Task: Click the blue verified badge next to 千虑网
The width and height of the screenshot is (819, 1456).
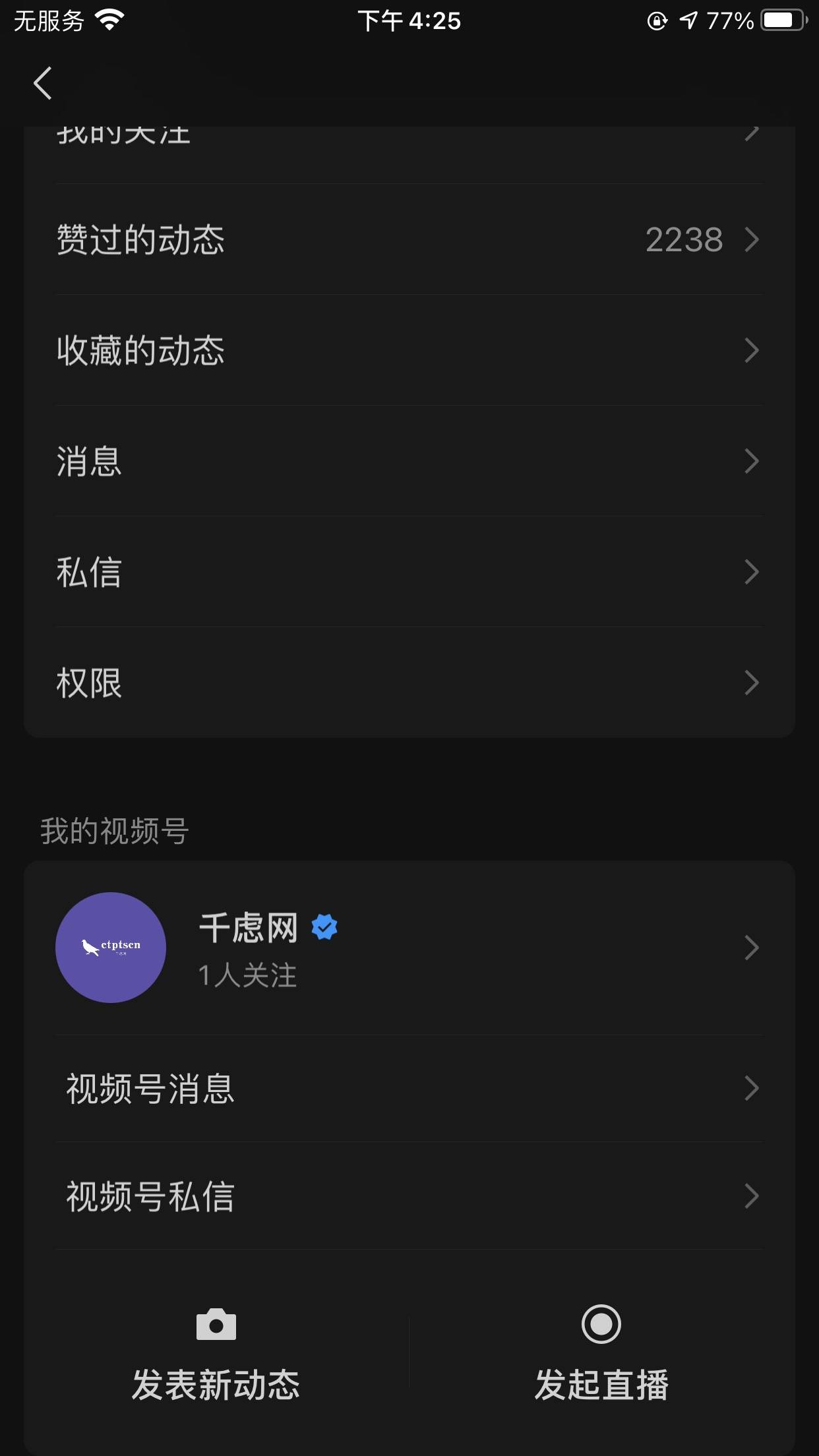Action: 324,926
